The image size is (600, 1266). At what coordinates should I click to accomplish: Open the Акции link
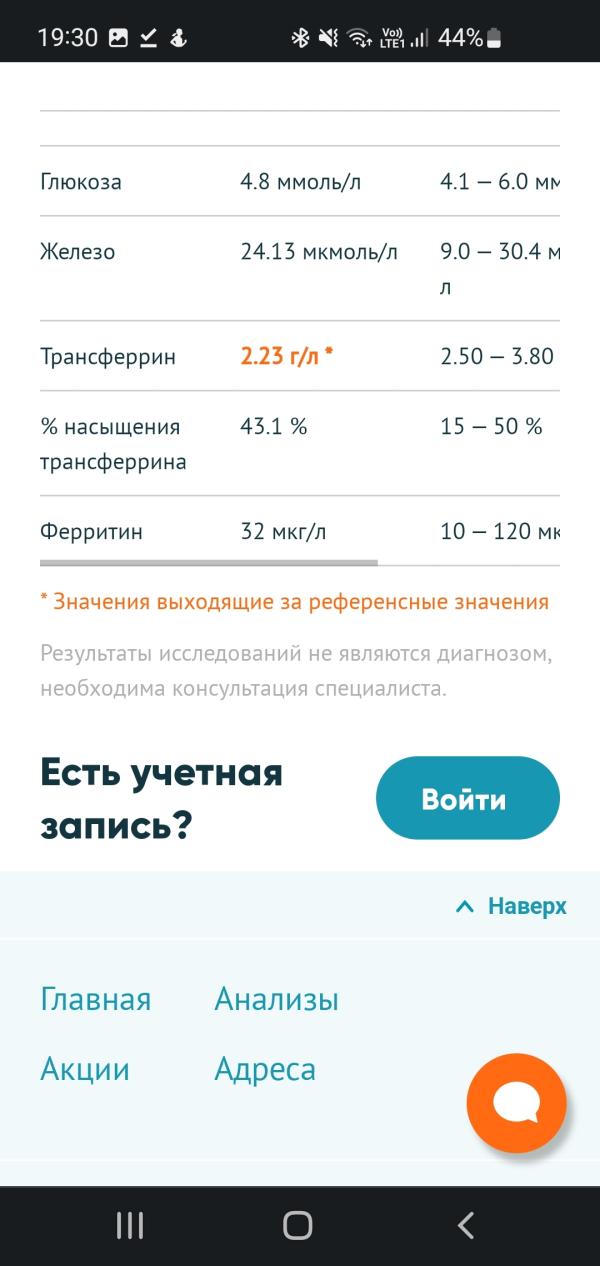[85, 1069]
